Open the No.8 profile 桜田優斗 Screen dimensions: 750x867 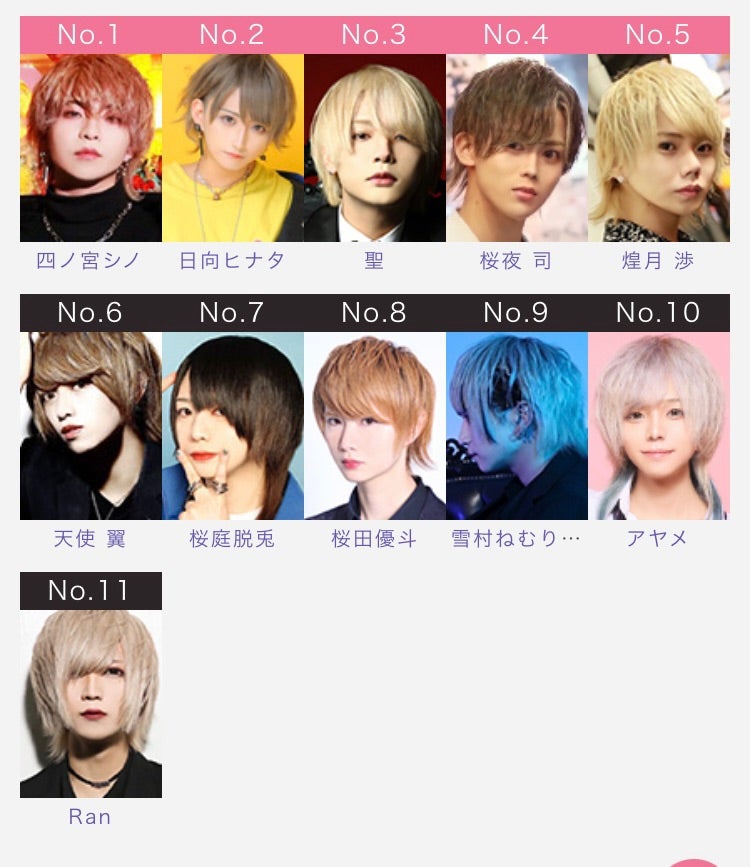[374, 426]
